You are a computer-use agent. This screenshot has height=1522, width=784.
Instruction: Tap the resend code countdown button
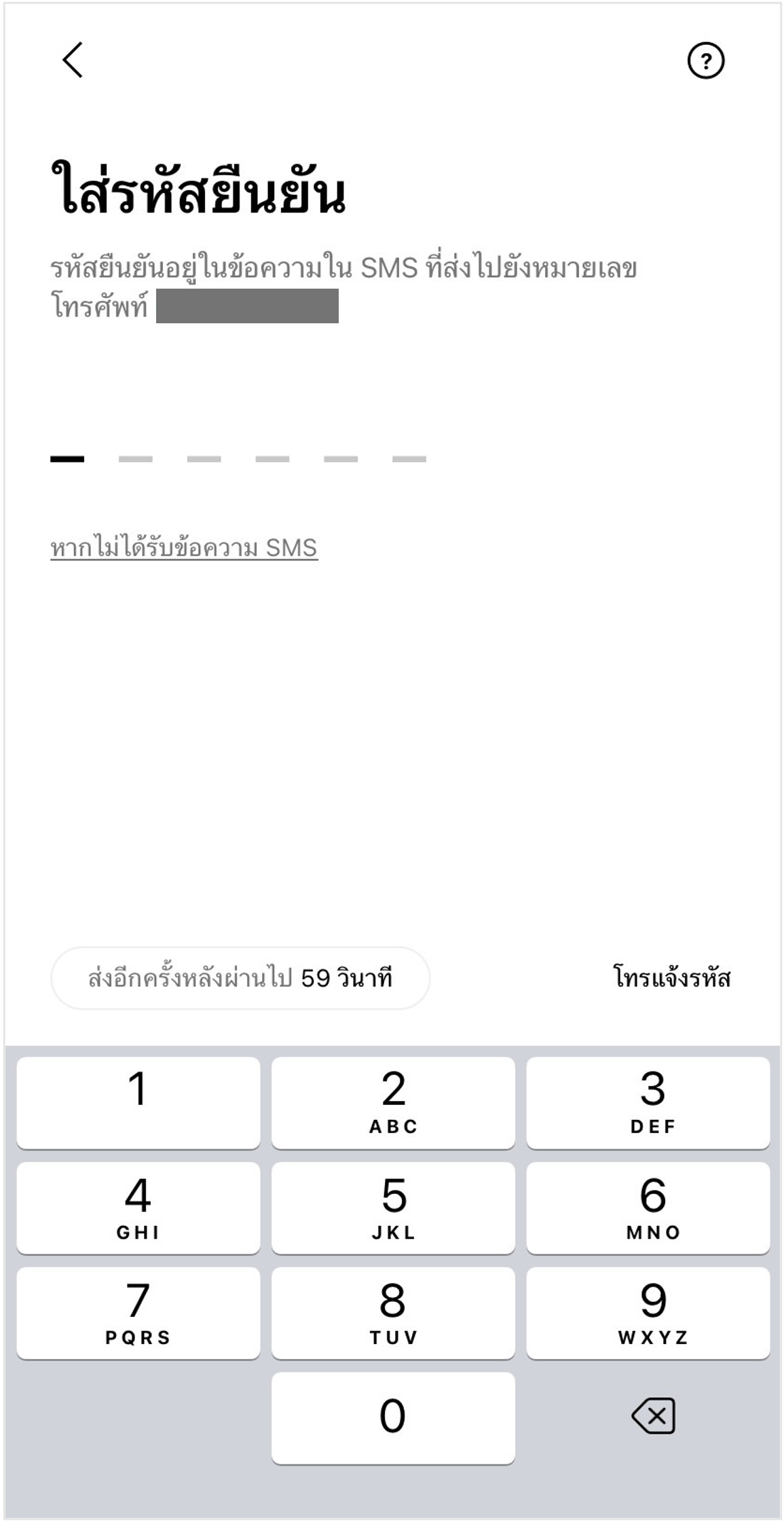pyautogui.click(x=240, y=978)
